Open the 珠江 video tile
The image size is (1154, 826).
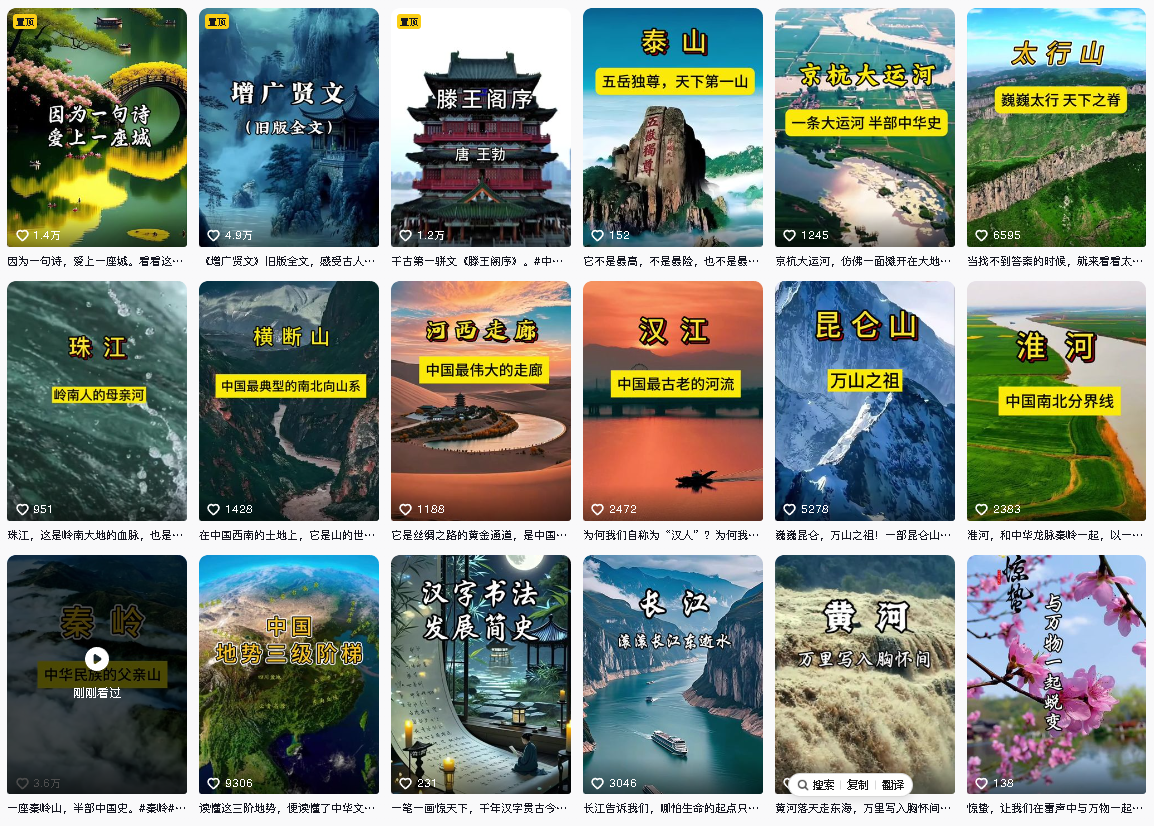(x=97, y=400)
